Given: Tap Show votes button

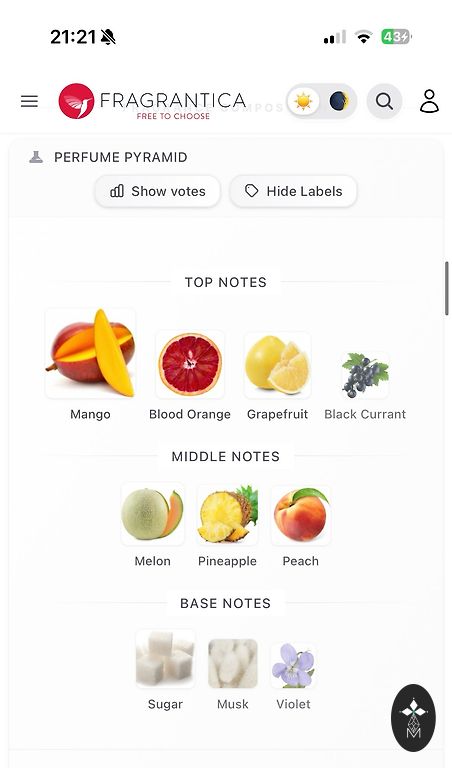Looking at the screenshot, I should tap(158, 191).
